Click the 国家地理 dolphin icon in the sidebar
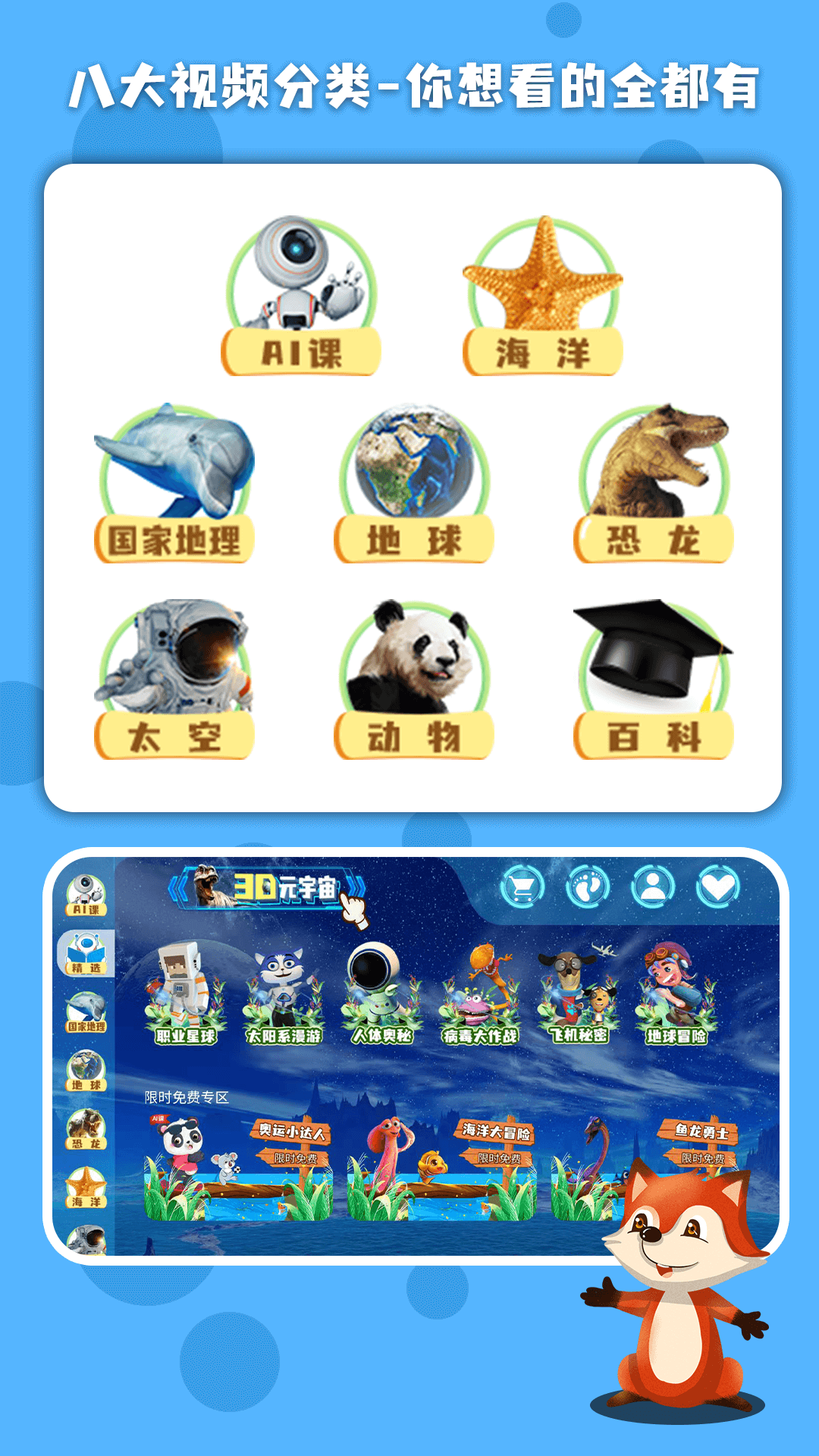This screenshot has height=1456, width=819. 89,1009
